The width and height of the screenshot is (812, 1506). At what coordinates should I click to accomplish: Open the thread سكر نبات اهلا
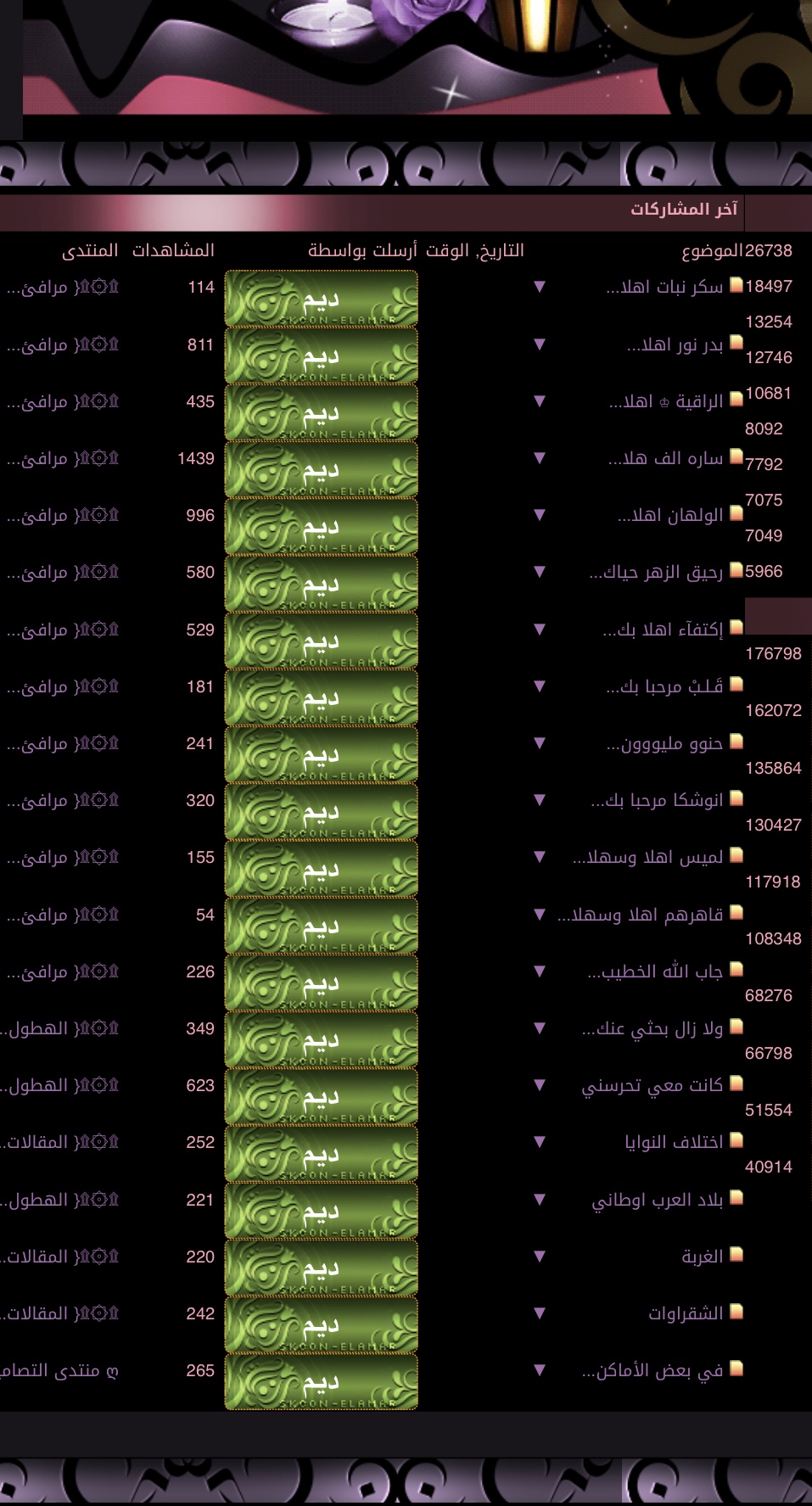pos(665,287)
